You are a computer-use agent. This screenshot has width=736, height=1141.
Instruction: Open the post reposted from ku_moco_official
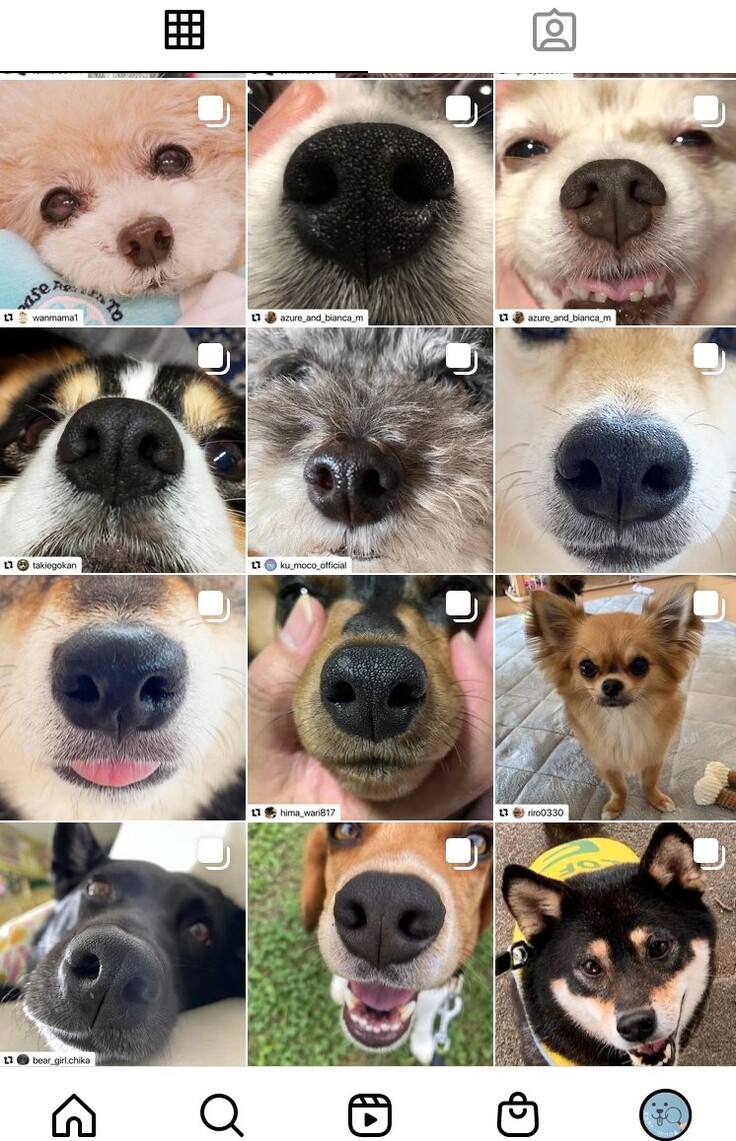click(x=370, y=448)
